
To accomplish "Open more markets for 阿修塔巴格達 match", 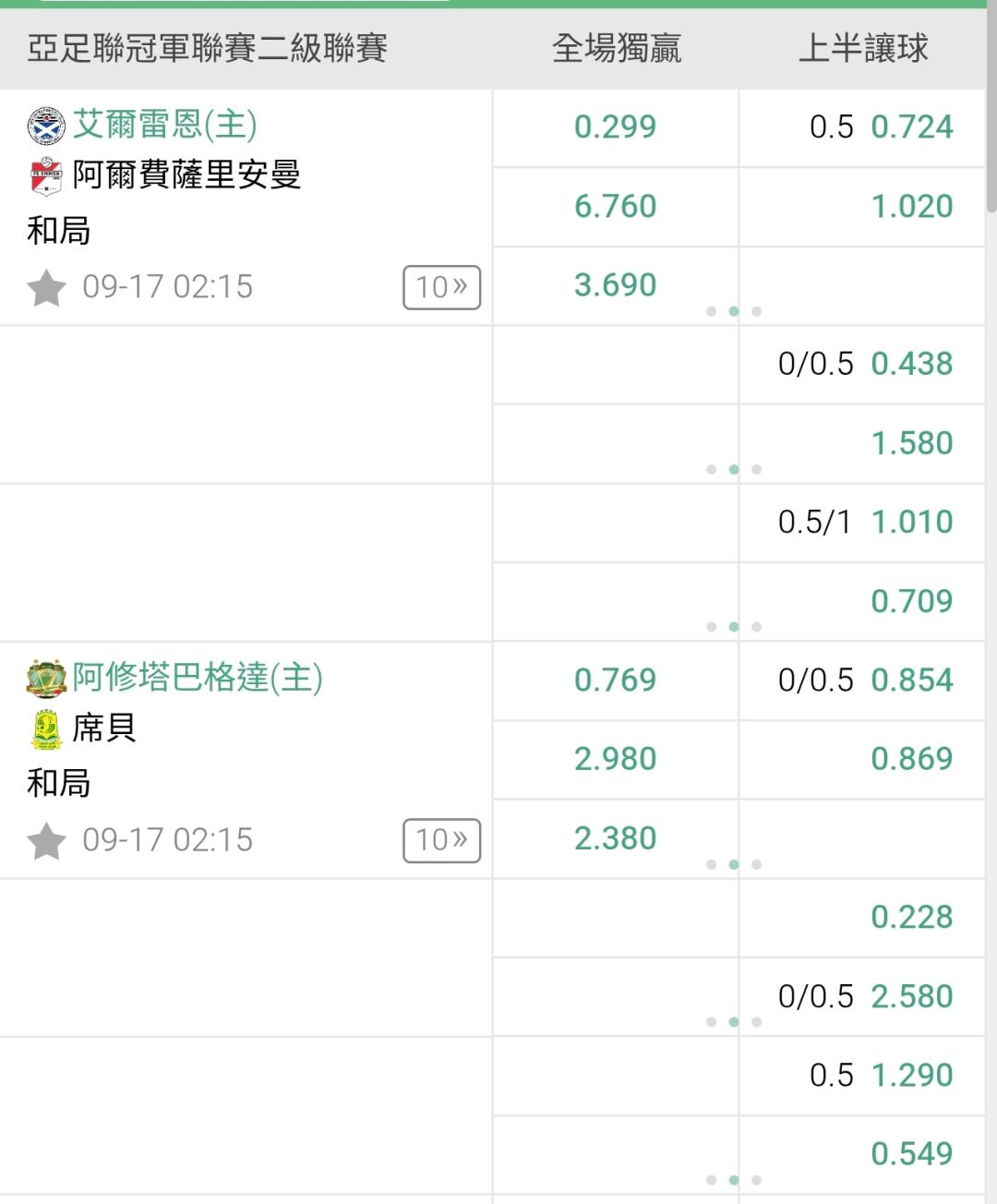I will pos(441,840).
